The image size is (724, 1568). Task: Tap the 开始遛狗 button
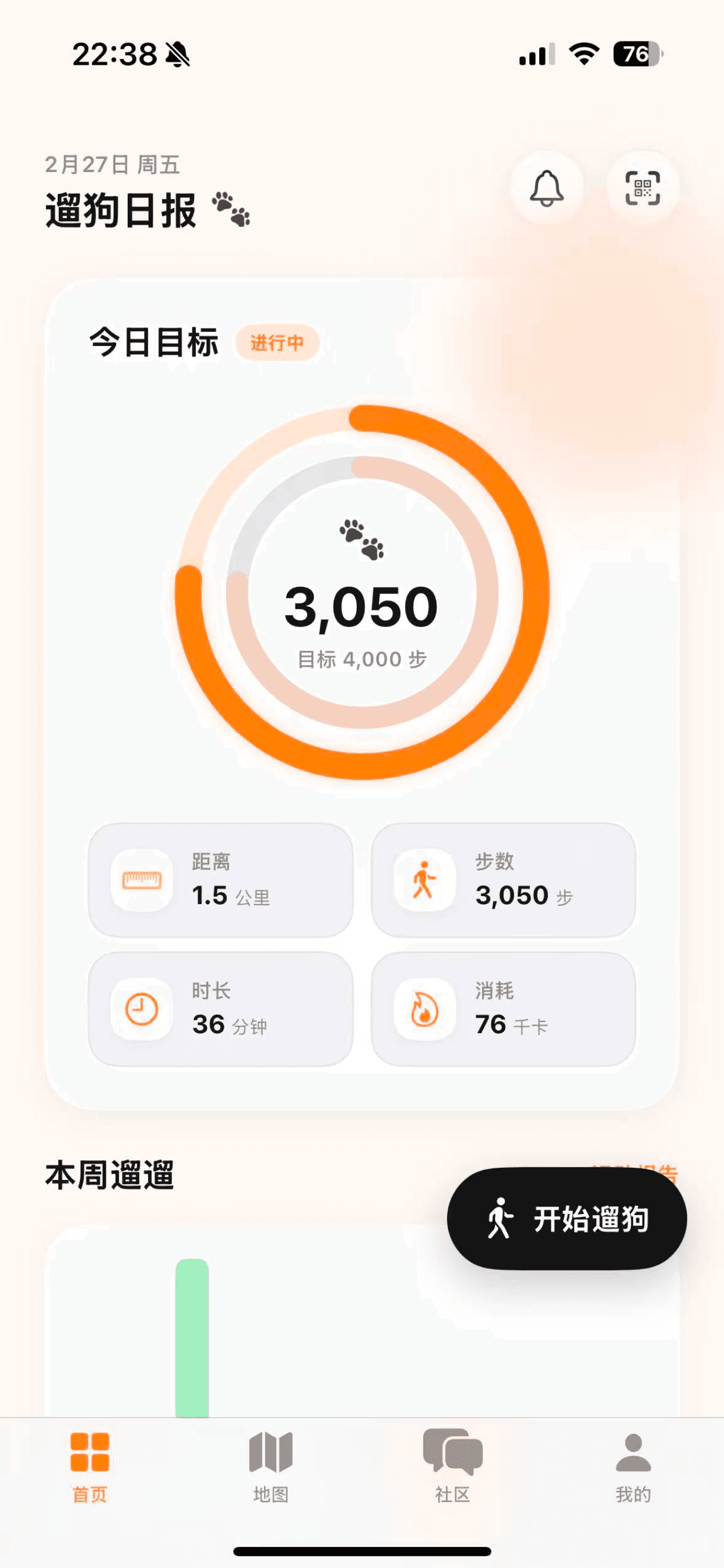pos(572,1217)
